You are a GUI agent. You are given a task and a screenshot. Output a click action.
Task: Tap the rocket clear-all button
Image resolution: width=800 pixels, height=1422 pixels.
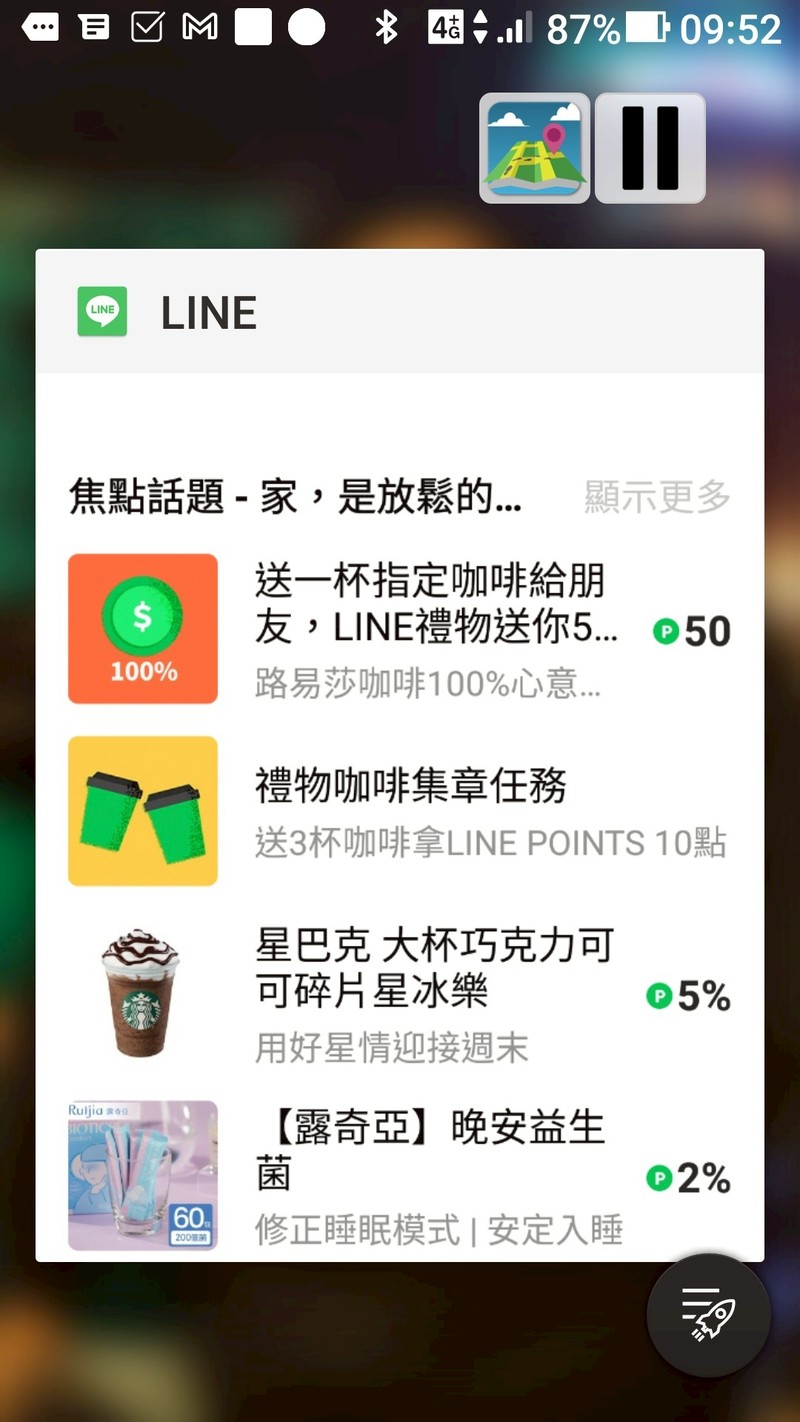(708, 1315)
